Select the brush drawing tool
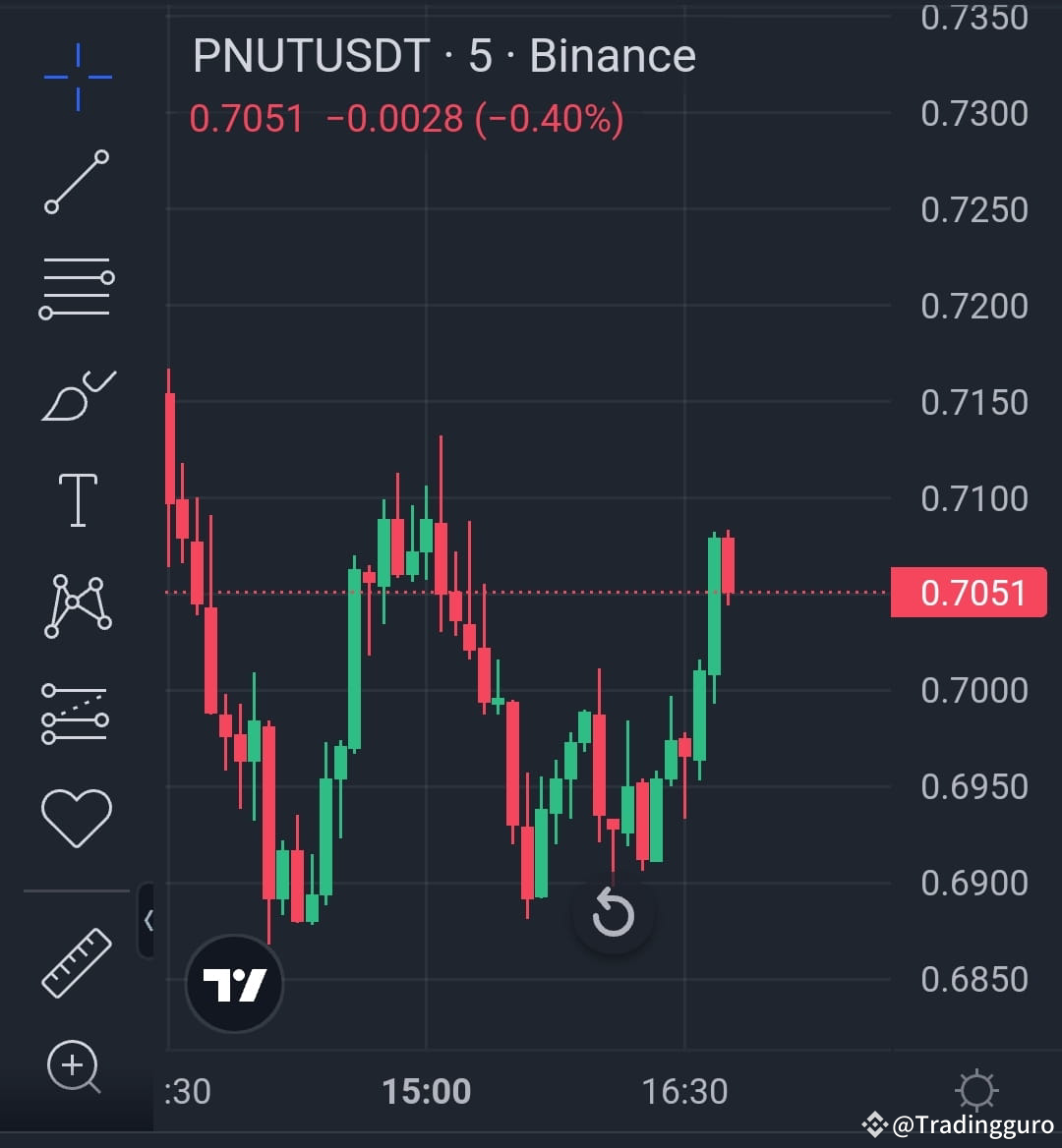 (77, 393)
